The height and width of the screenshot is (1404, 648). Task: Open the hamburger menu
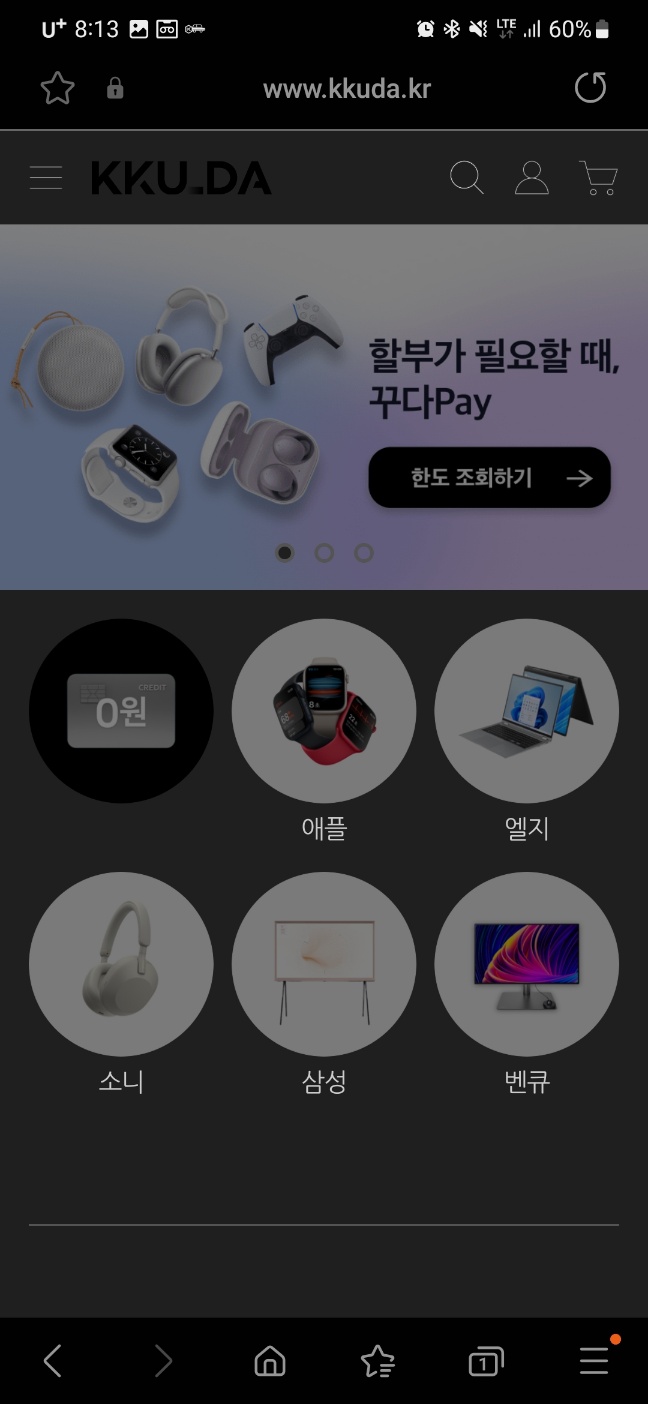click(x=46, y=179)
